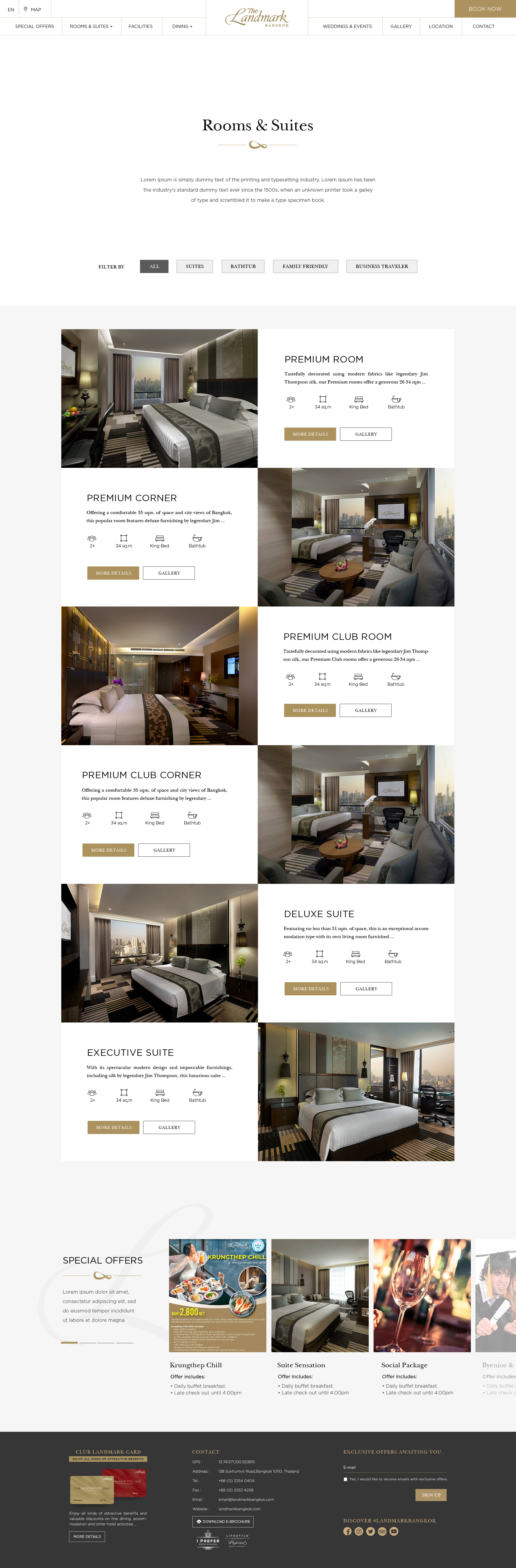Open the Contact page
Image resolution: width=516 pixels, height=1568 pixels.
tap(483, 26)
